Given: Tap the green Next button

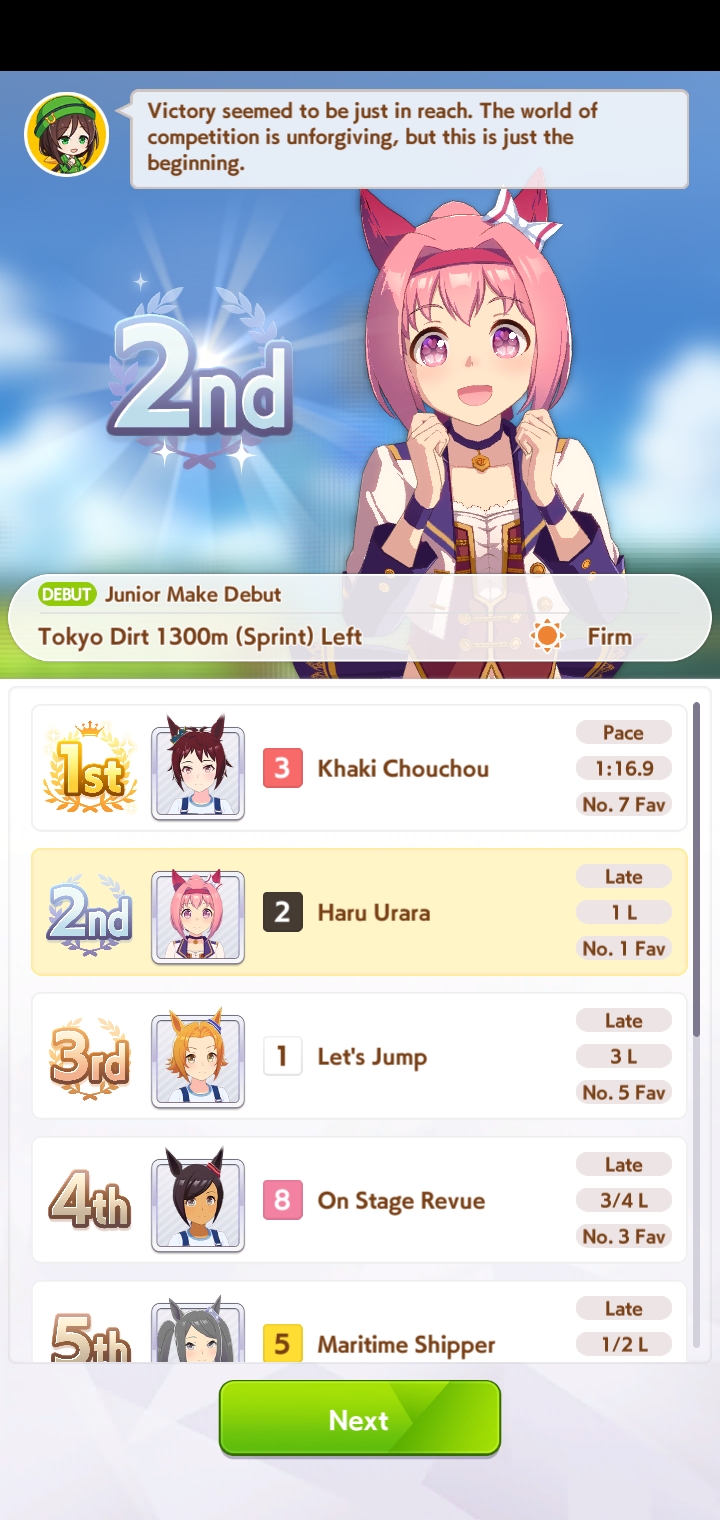Looking at the screenshot, I should tap(359, 1419).
